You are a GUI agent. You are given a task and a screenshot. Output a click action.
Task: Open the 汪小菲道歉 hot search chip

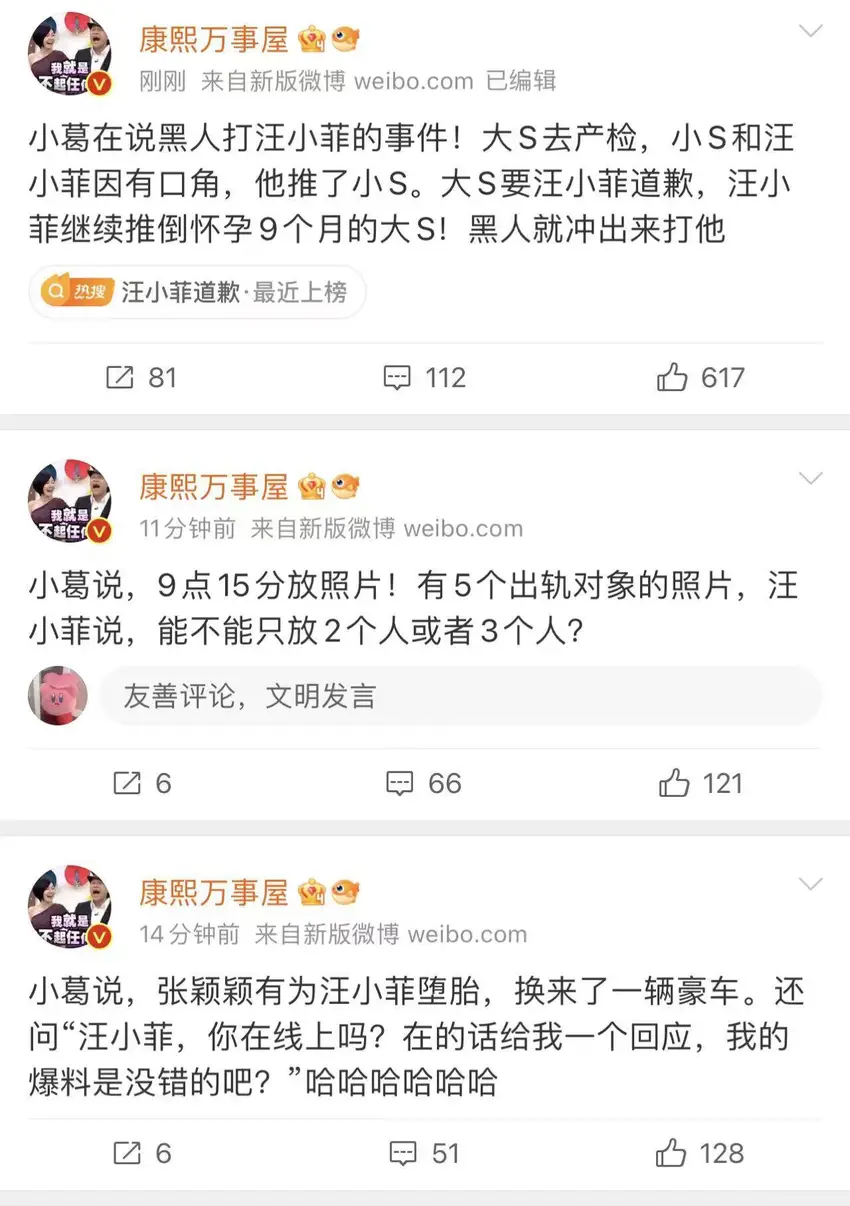click(197, 292)
